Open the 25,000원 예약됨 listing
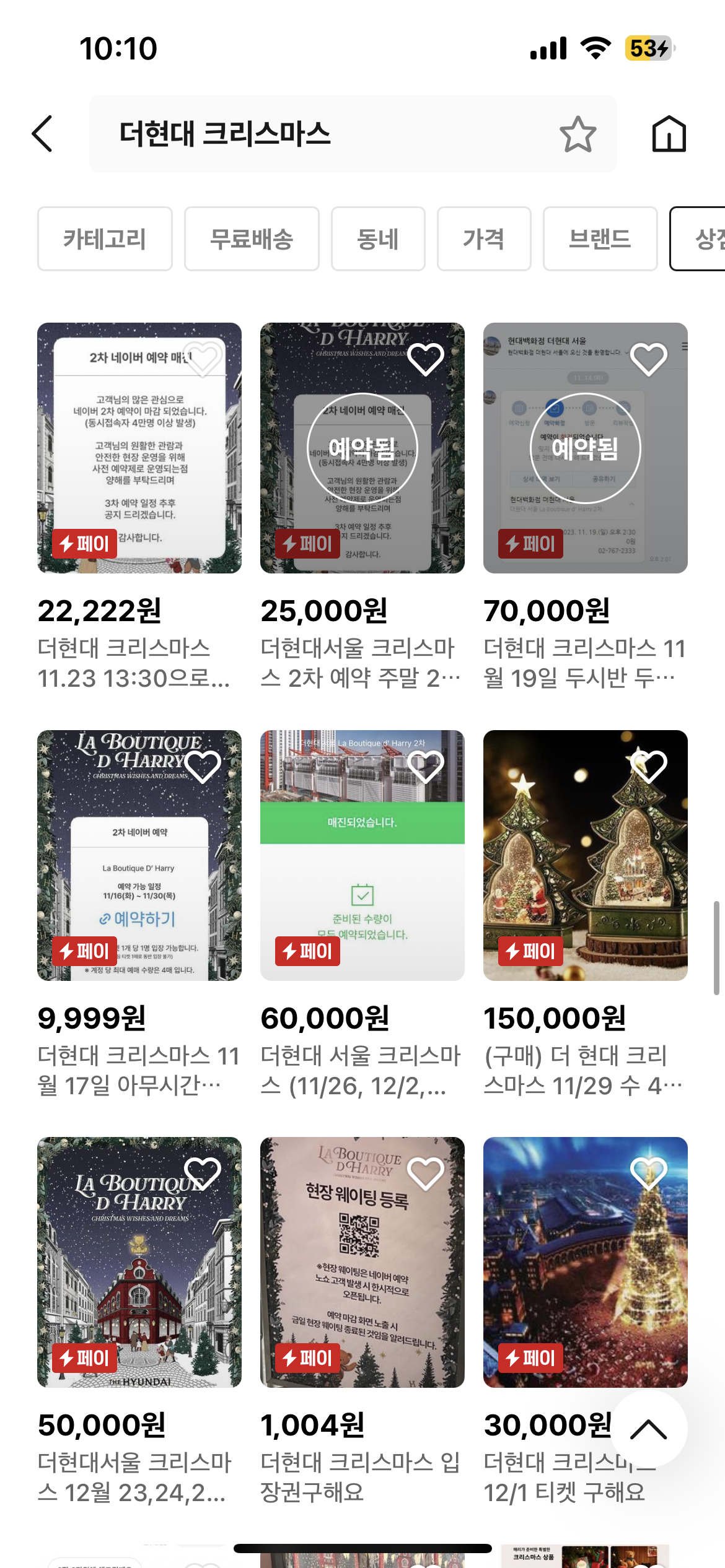Image resolution: width=725 pixels, height=1568 pixels. pos(362,446)
